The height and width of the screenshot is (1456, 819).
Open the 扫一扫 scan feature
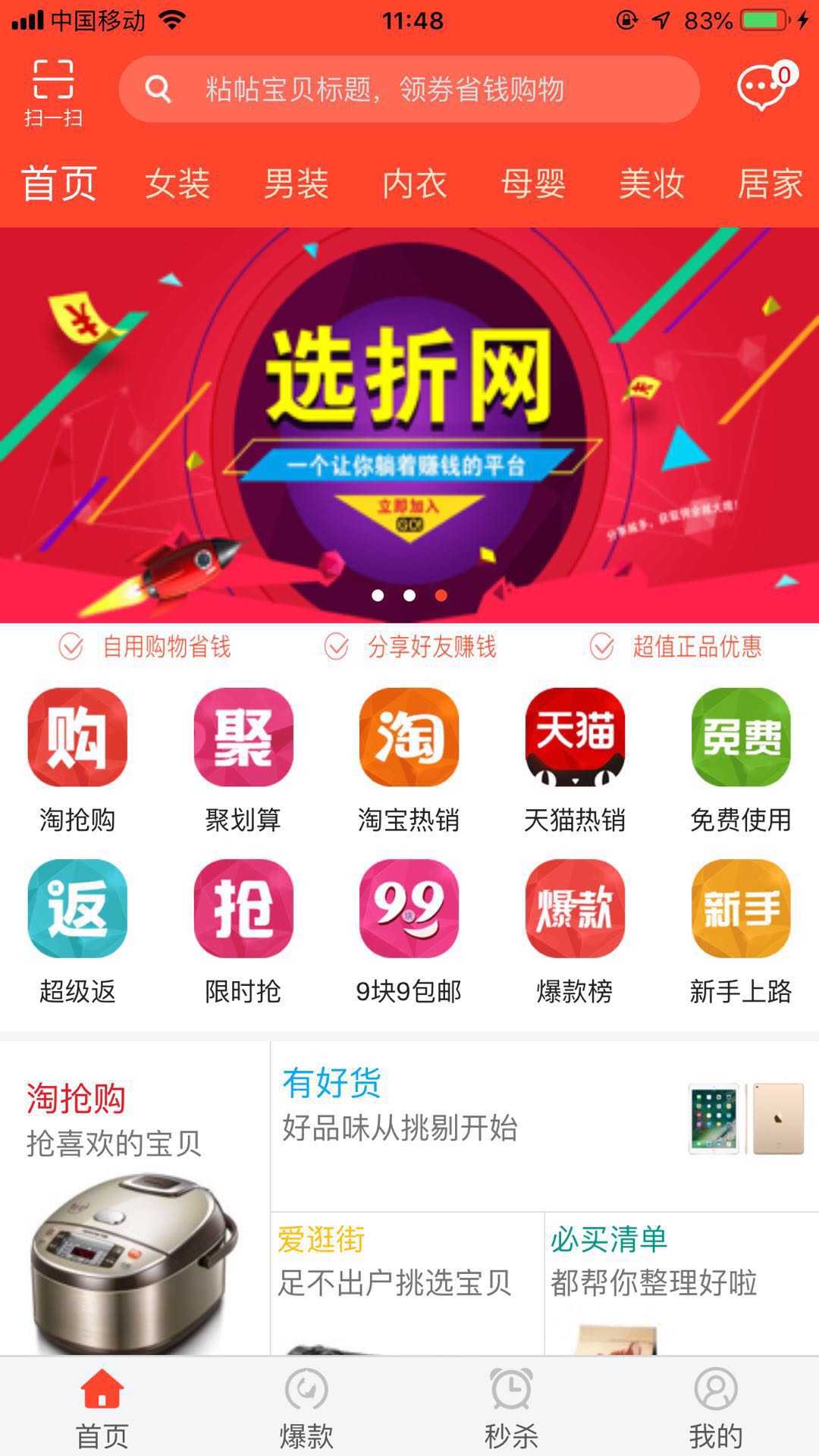click(53, 89)
